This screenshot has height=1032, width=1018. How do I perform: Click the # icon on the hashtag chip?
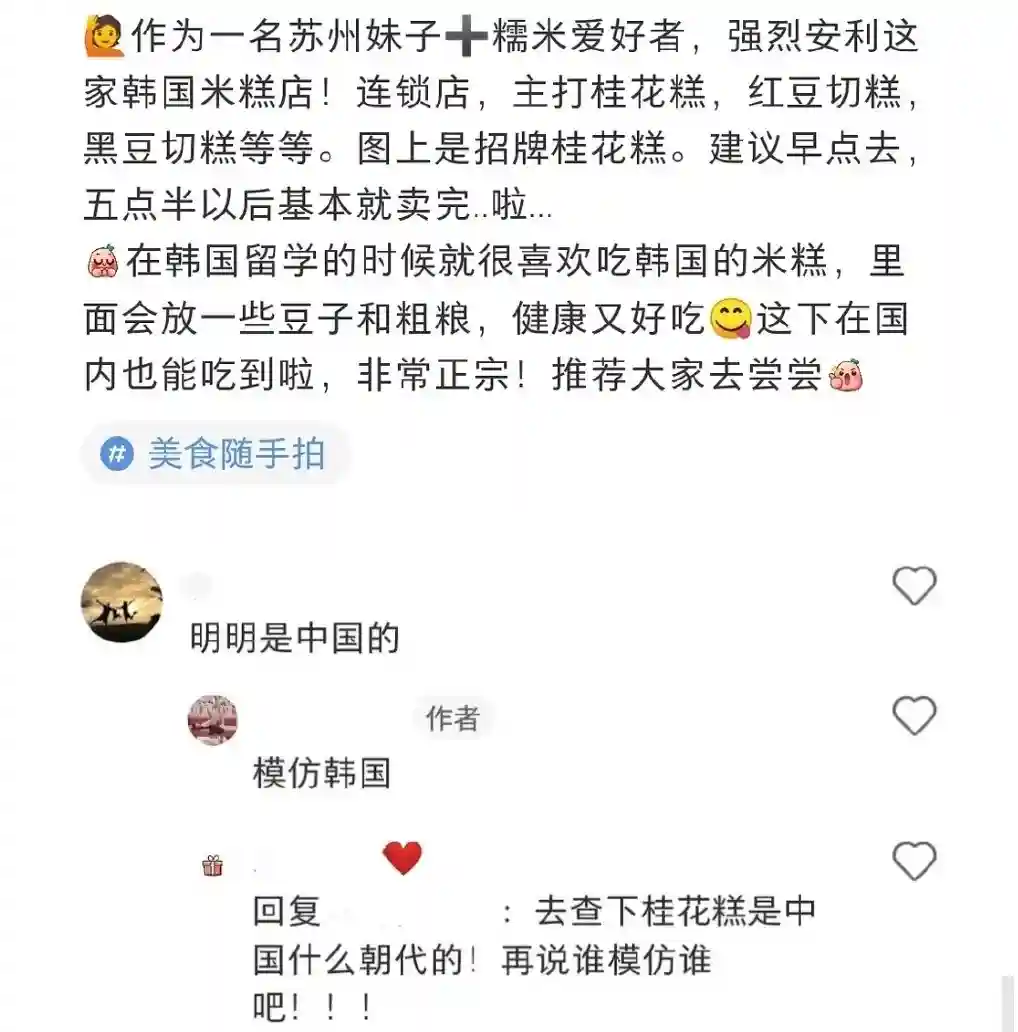tap(117, 454)
